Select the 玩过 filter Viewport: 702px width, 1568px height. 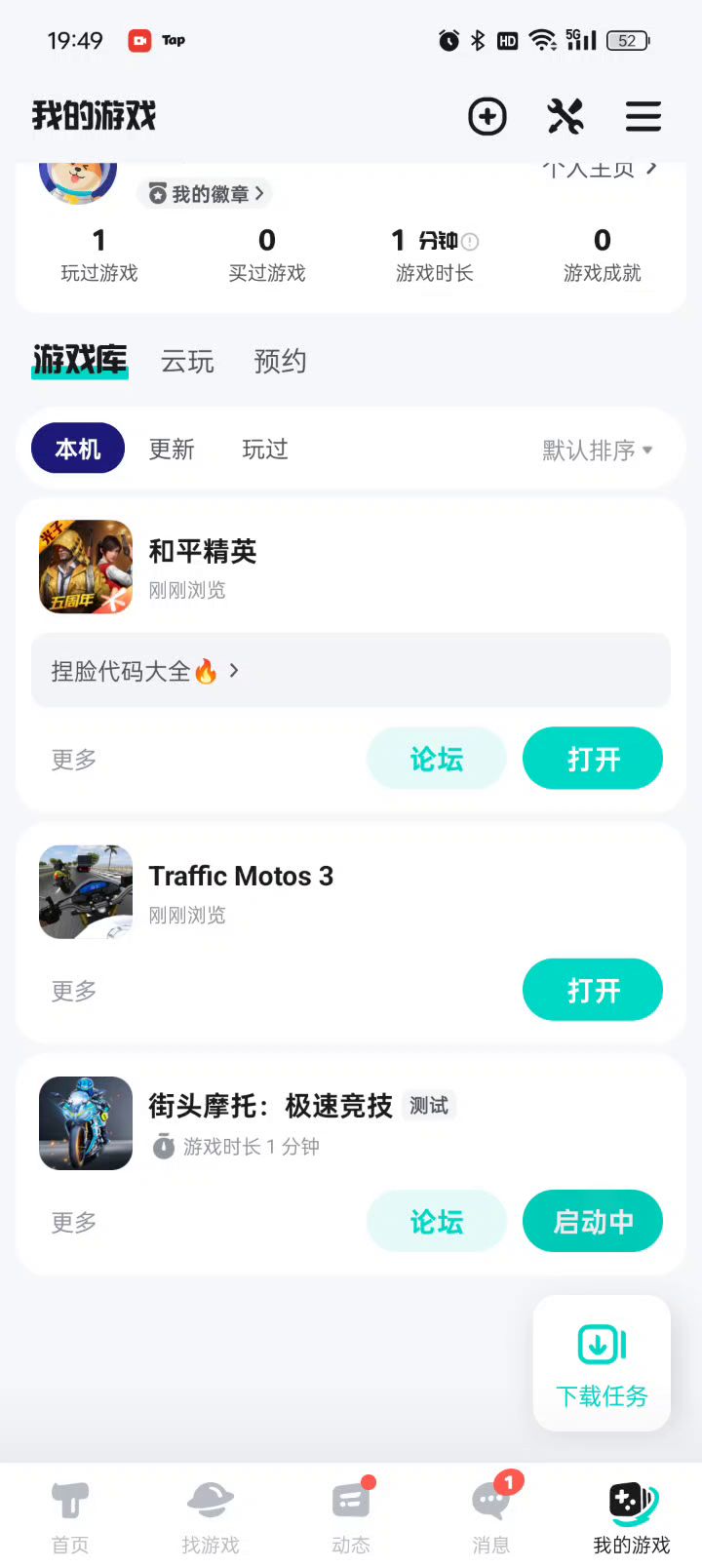[x=265, y=450]
